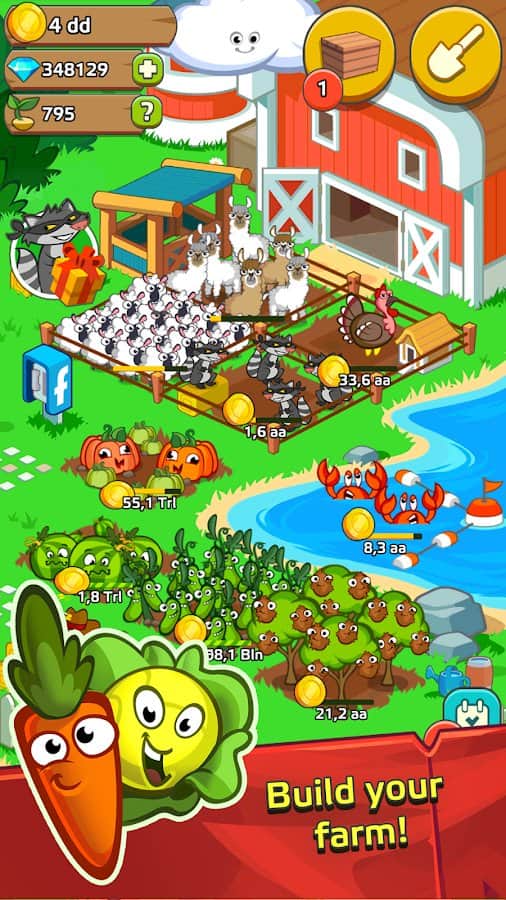Collect the 1,6 aa raccoon coin
Viewport: 506px width, 900px height.
coord(239,409)
